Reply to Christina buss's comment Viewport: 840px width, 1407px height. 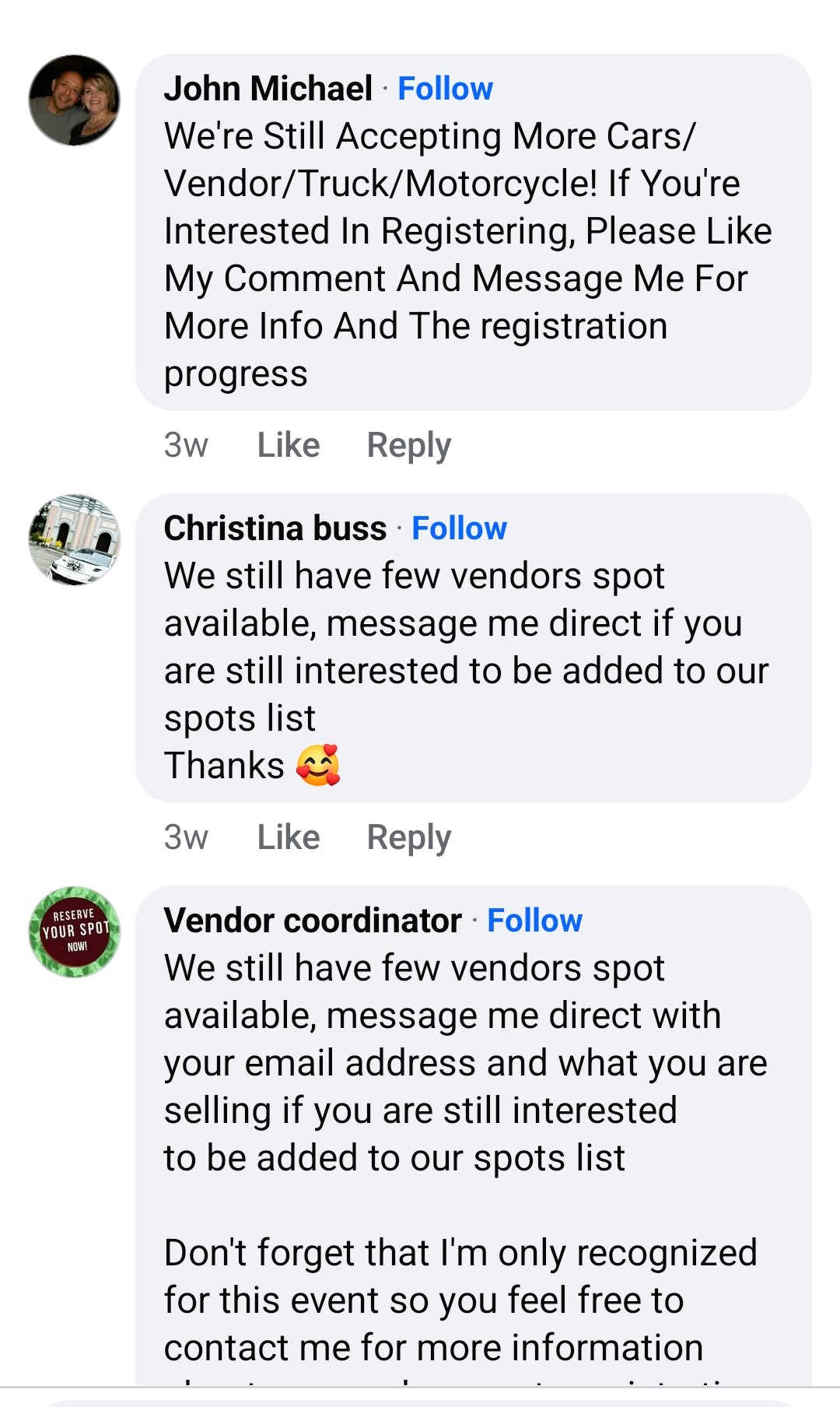pos(408,837)
